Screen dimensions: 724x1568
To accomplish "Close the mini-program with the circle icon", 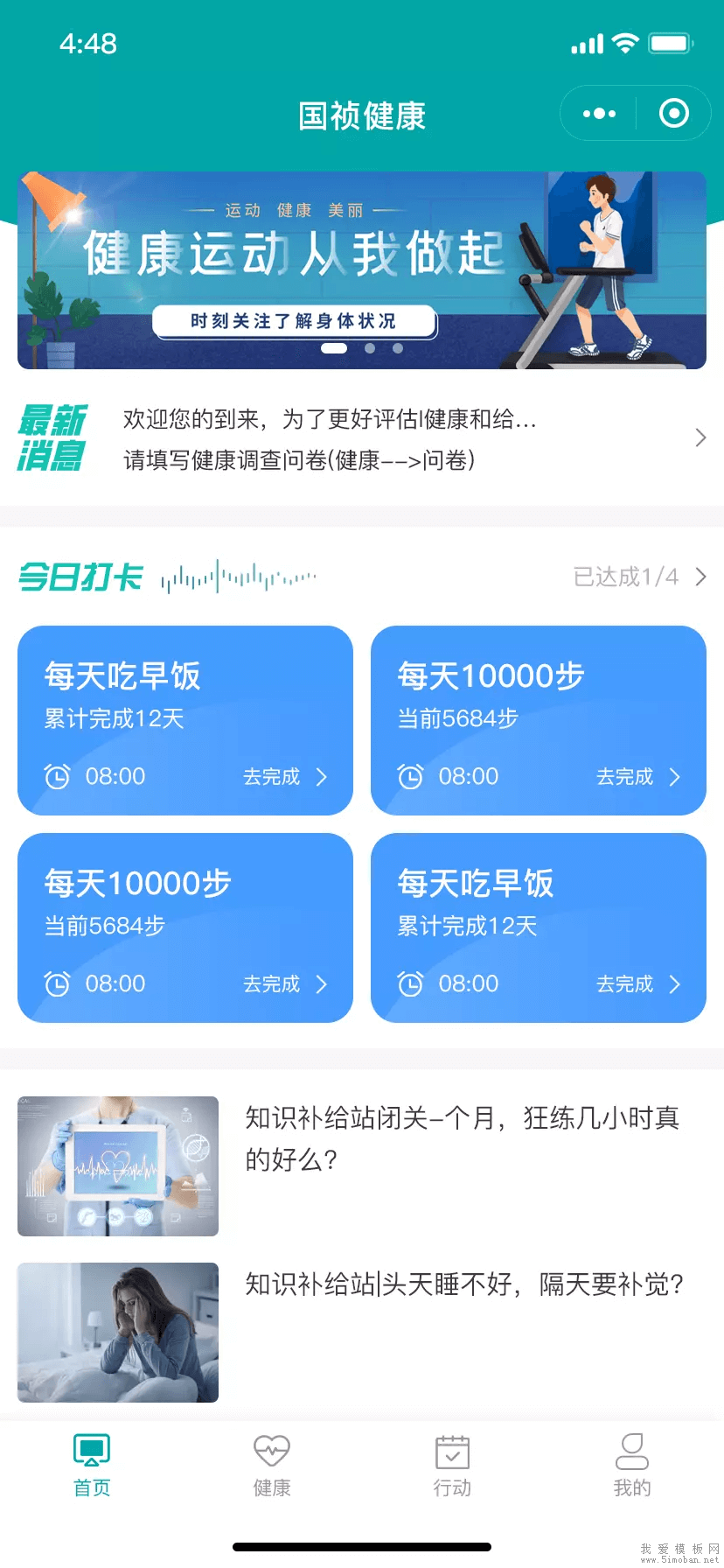I will 673,114.
